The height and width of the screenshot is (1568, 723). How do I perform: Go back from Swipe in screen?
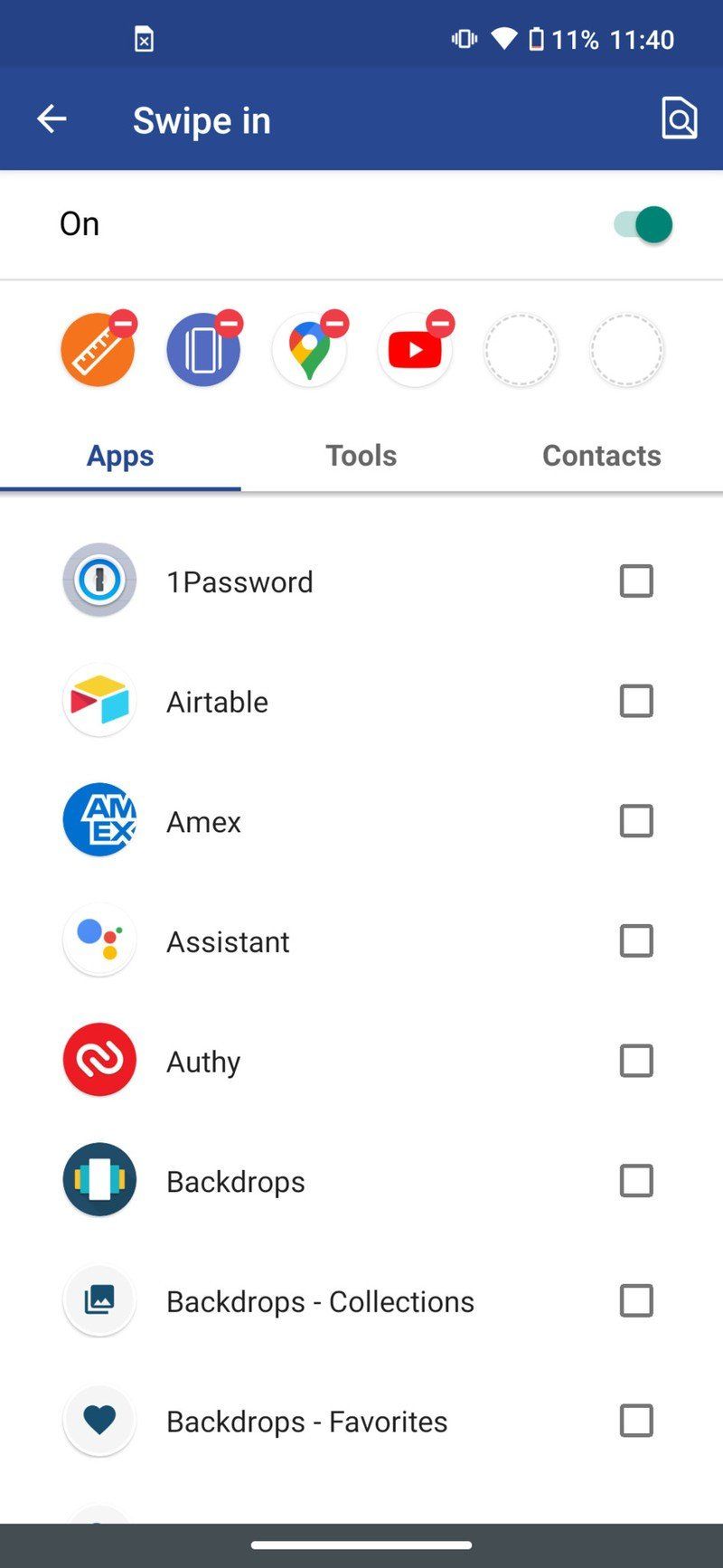pos(52,119)
